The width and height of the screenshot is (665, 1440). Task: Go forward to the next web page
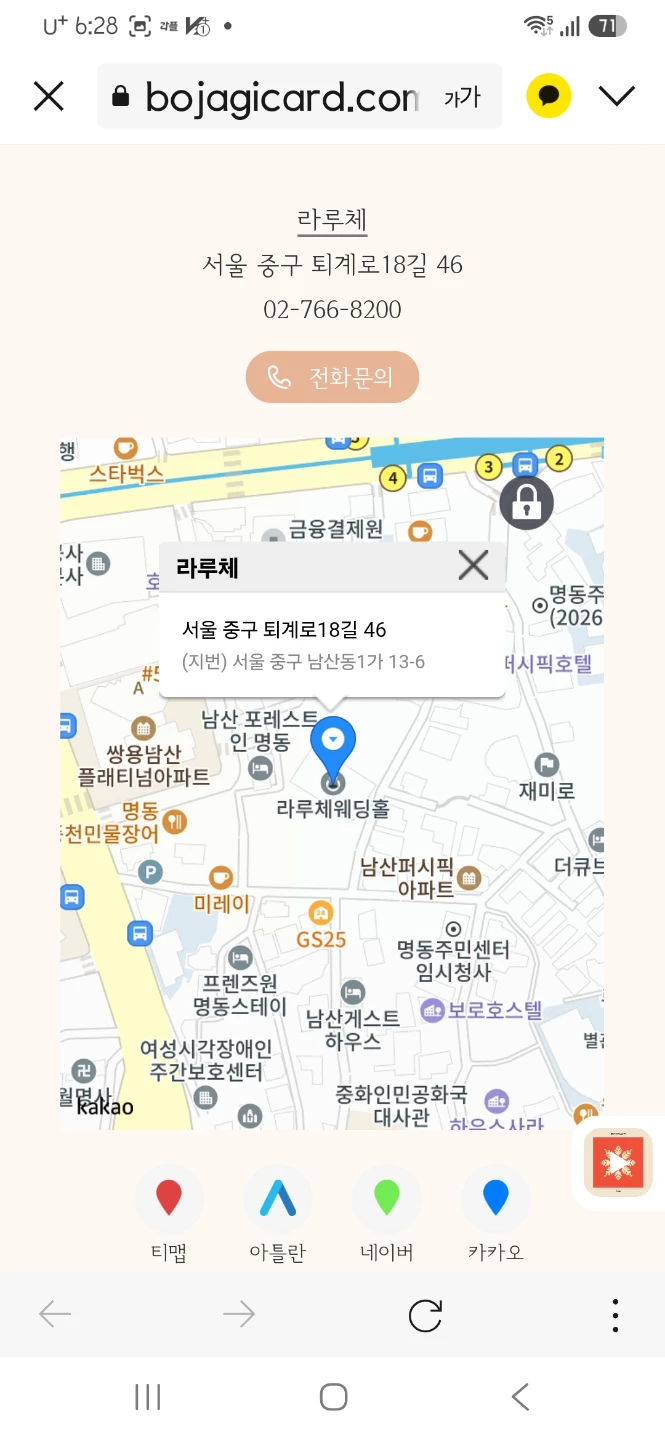coord(239,1314)
